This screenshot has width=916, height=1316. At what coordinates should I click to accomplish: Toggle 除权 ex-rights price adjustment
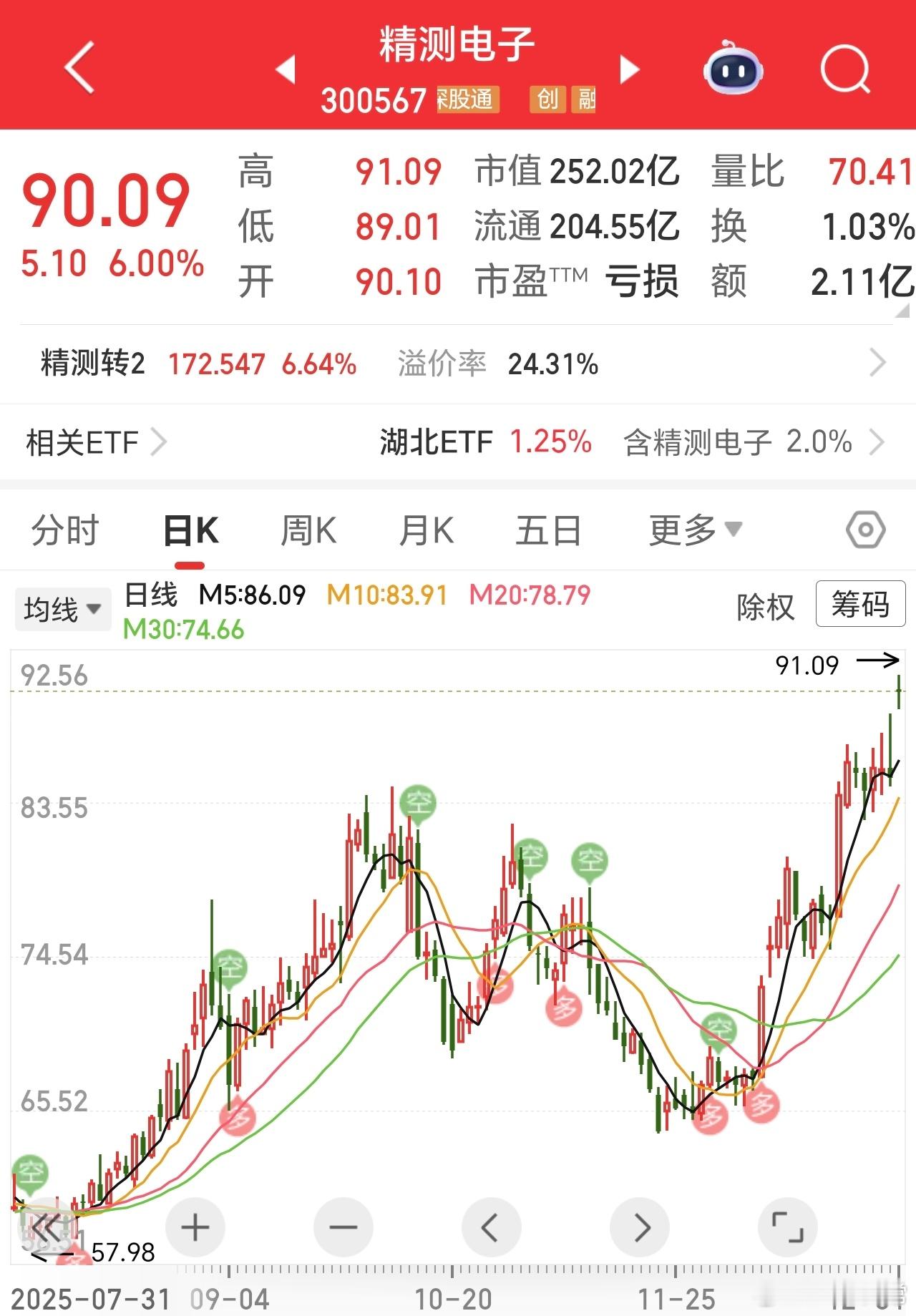tap(764, 608)
